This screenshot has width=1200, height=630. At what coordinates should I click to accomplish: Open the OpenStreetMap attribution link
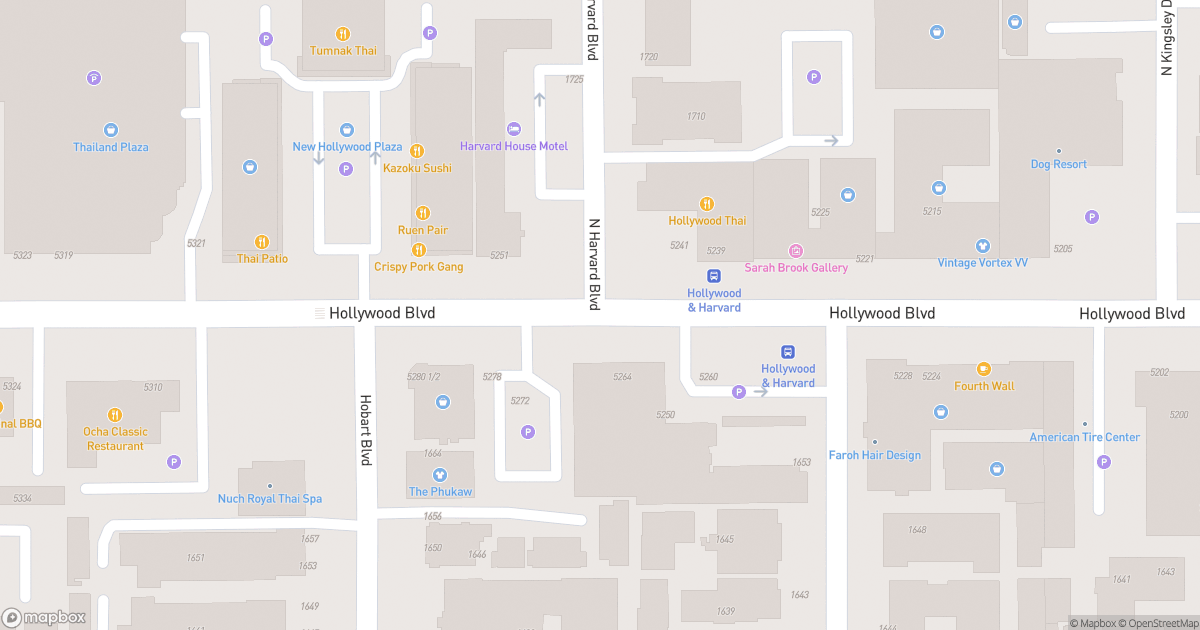coord(1158,623)
